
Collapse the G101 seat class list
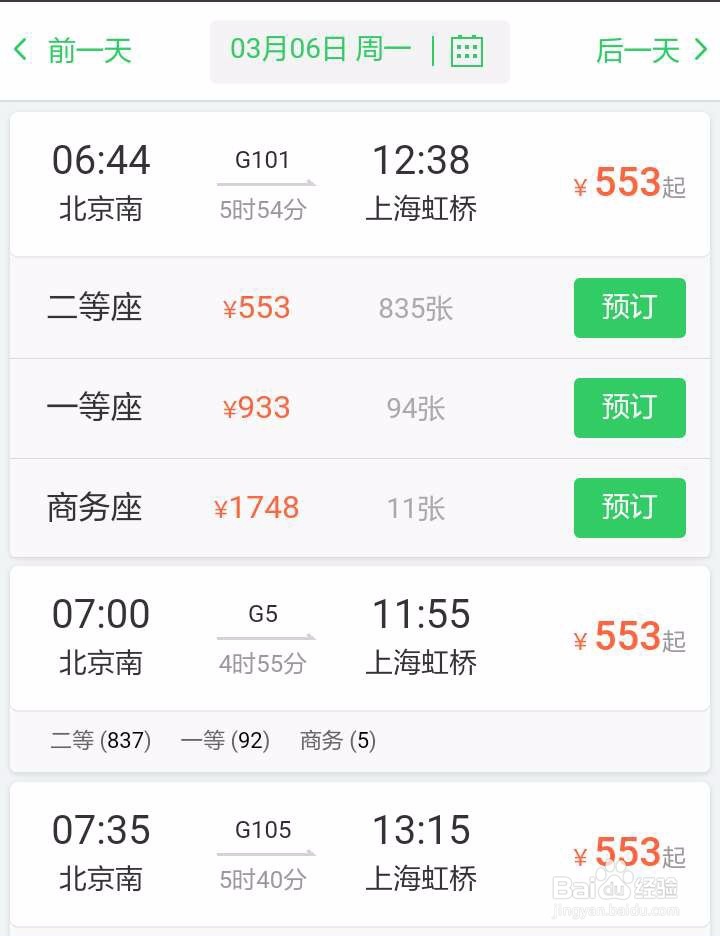(x=360, y=183)
